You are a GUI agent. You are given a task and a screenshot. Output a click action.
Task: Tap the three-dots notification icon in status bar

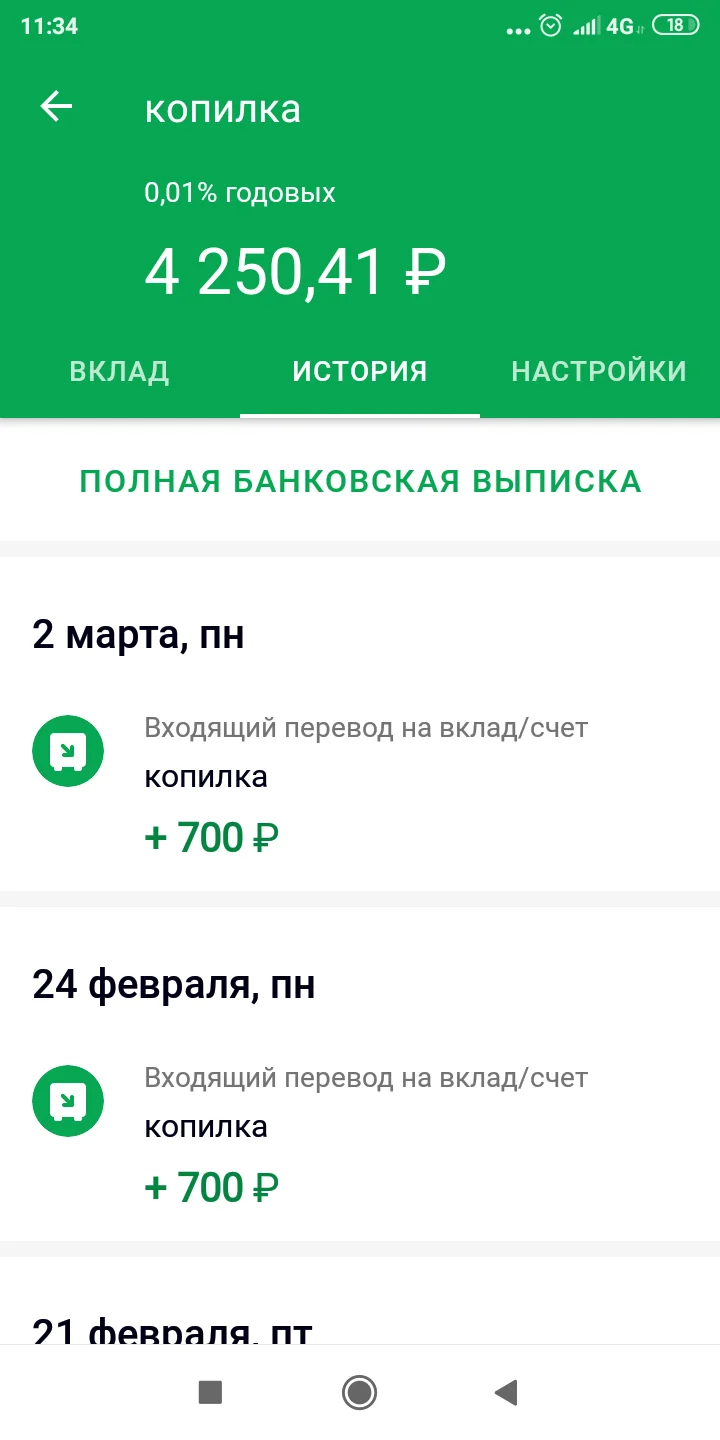point(517,28)
